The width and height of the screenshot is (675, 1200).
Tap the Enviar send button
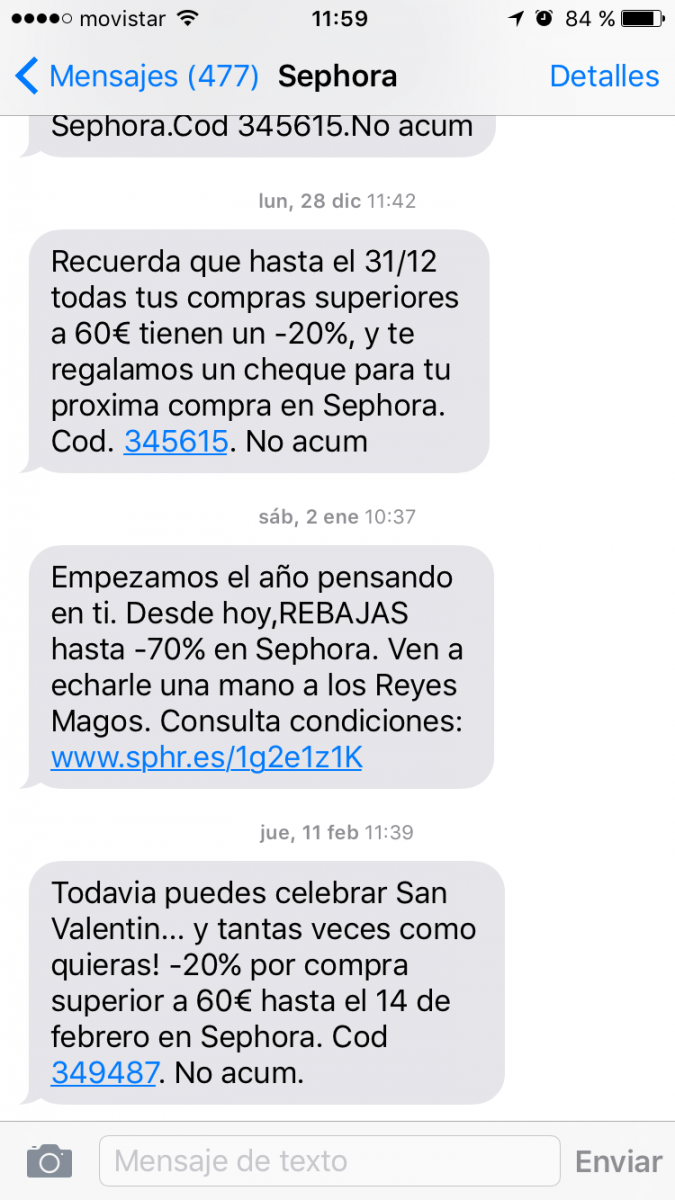tap(618, 1161)
